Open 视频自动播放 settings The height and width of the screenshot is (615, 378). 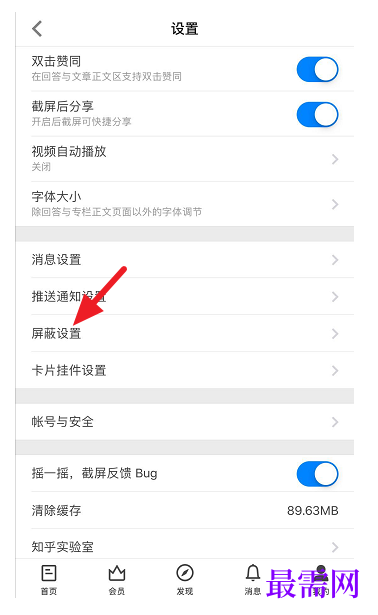pyautogui.click(x=185, y=159)
